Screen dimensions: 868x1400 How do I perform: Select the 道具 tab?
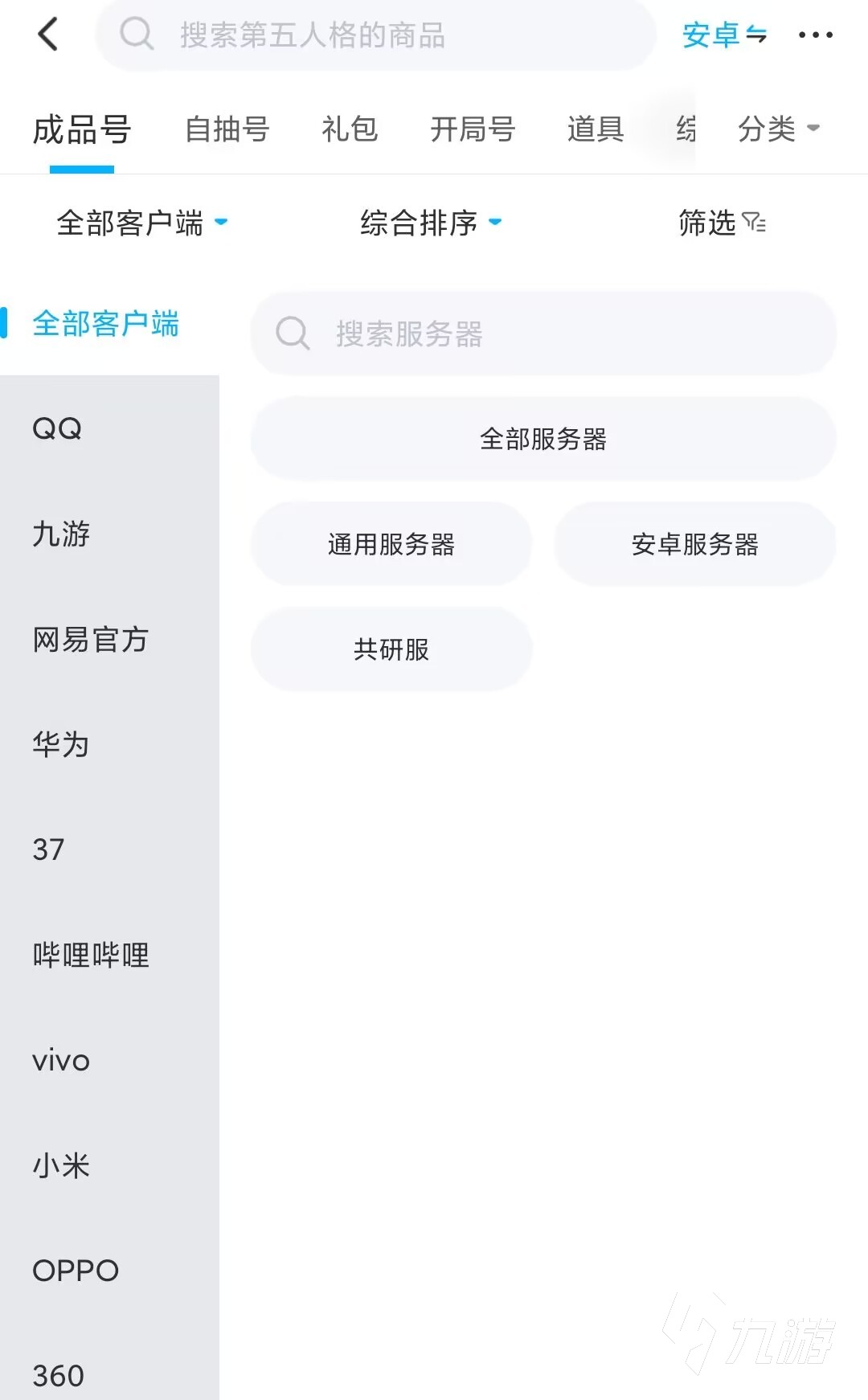coord(596,129)
